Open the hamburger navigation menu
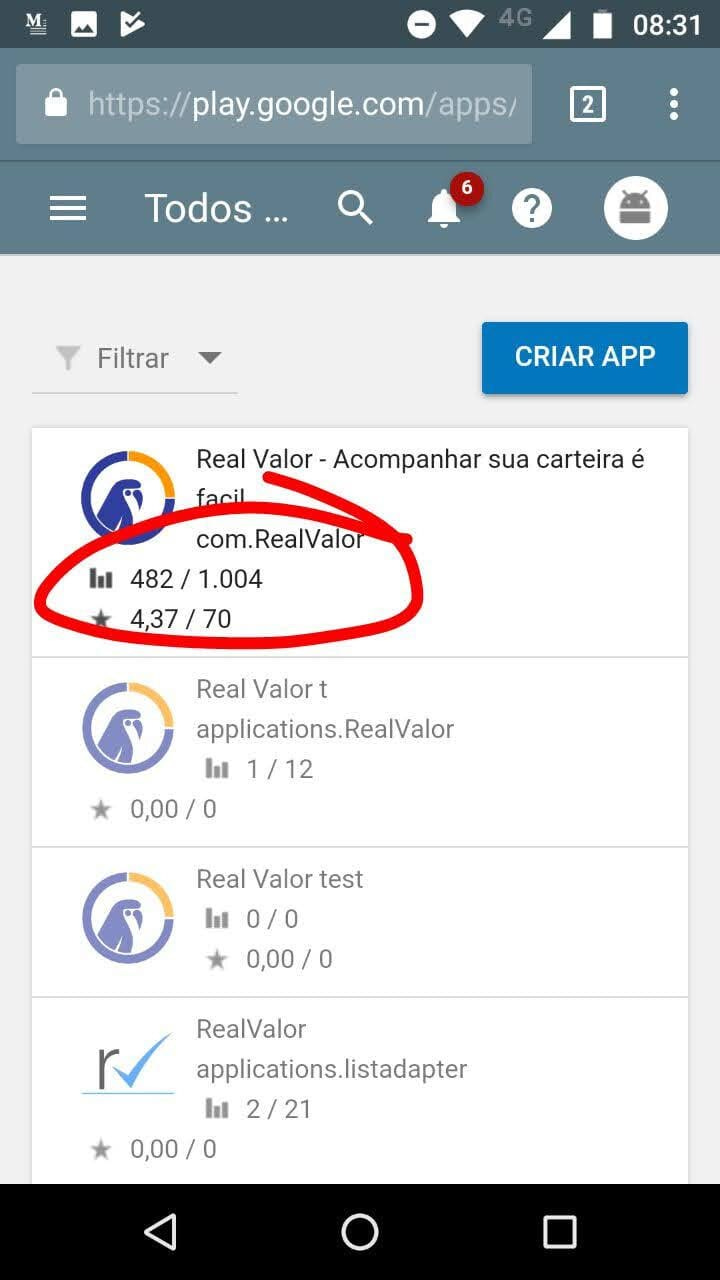The width and height of the screenshot is (720, 1280). point(68,208)
